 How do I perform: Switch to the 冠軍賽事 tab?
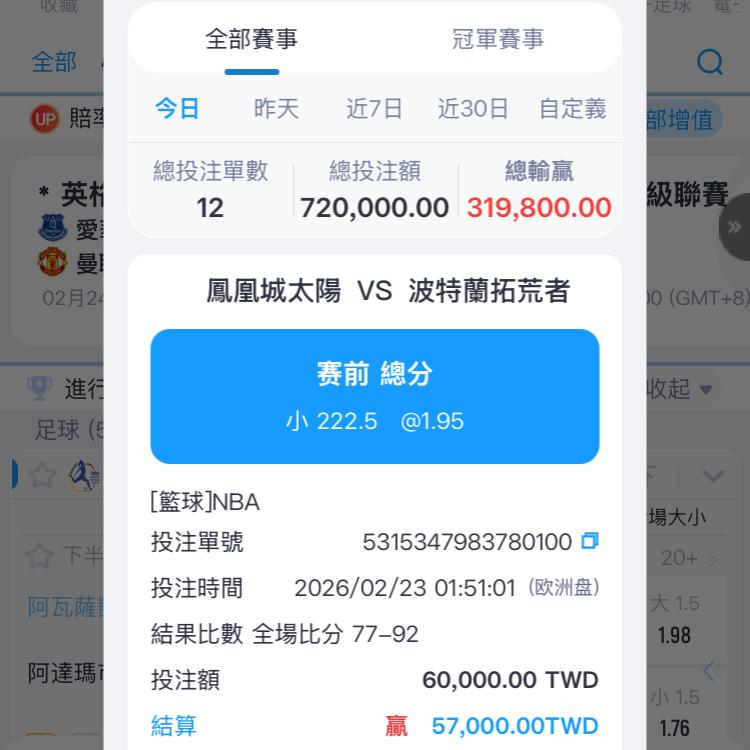point(498,39)
